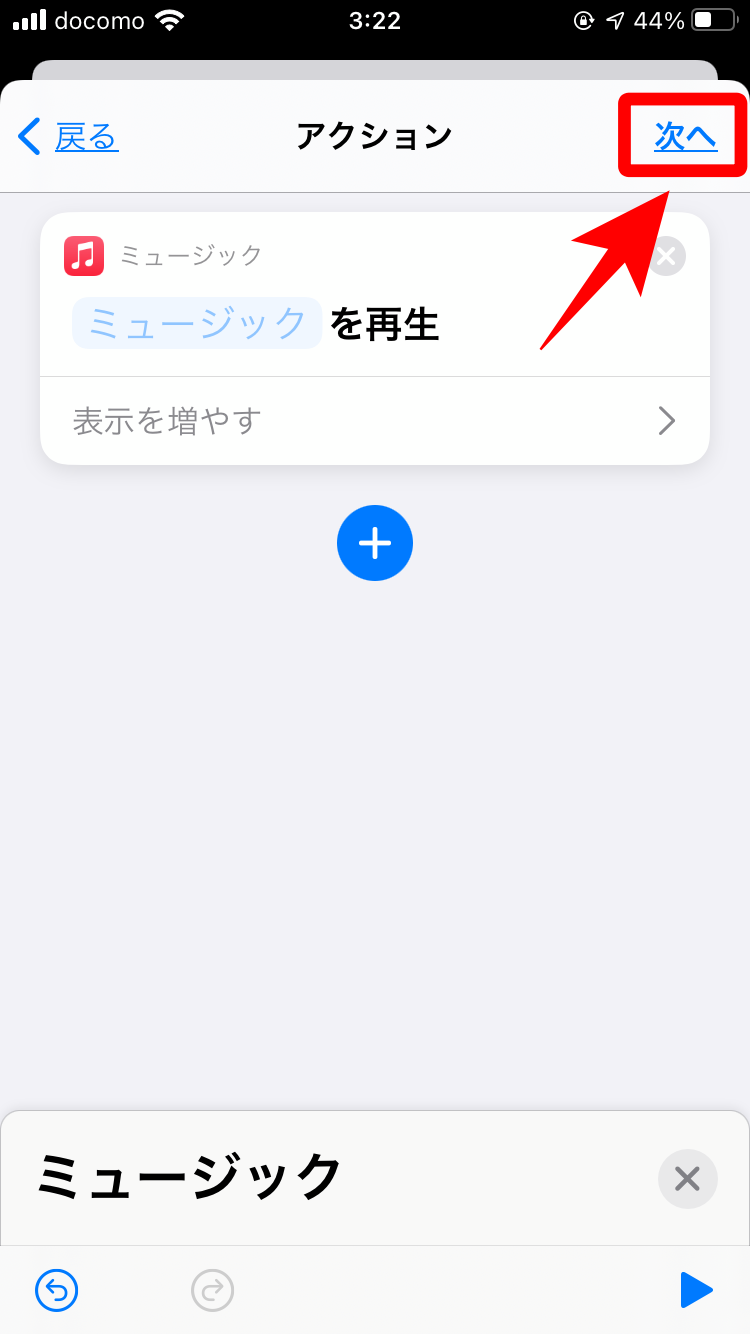This screenshot has width=750, height=1334.
Task: Run the shortcut with the play button
Action: click(696, 1290)
